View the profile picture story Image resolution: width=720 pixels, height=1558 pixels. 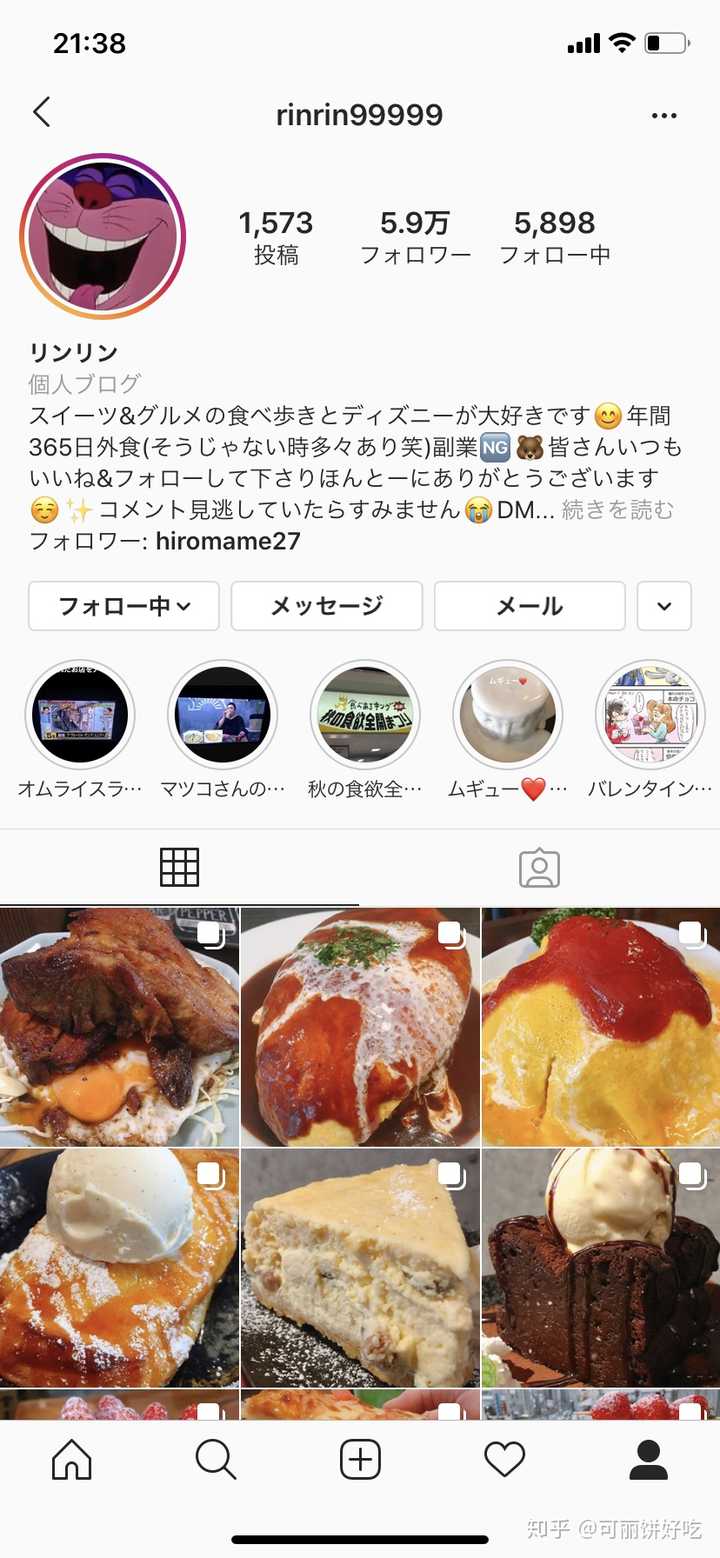tap(103, 237)
